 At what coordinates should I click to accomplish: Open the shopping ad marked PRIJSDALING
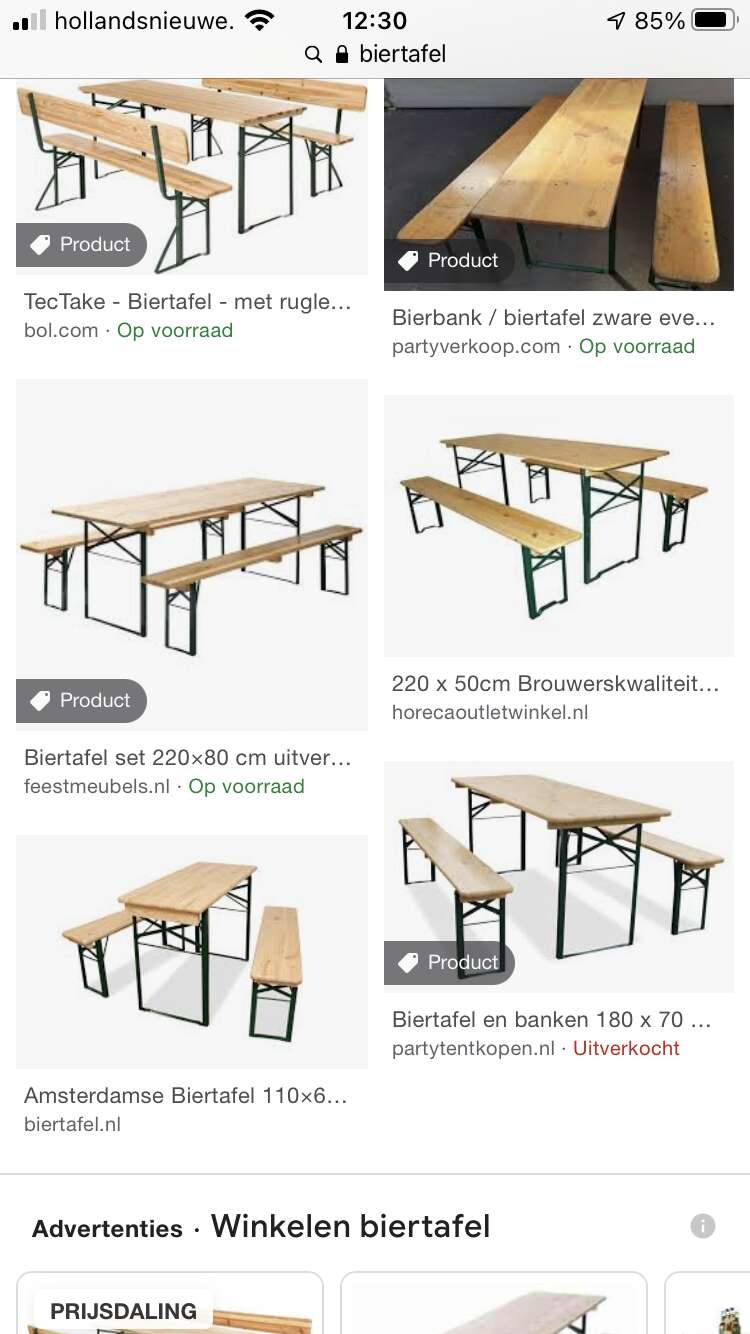click(x=170, y=1302)
